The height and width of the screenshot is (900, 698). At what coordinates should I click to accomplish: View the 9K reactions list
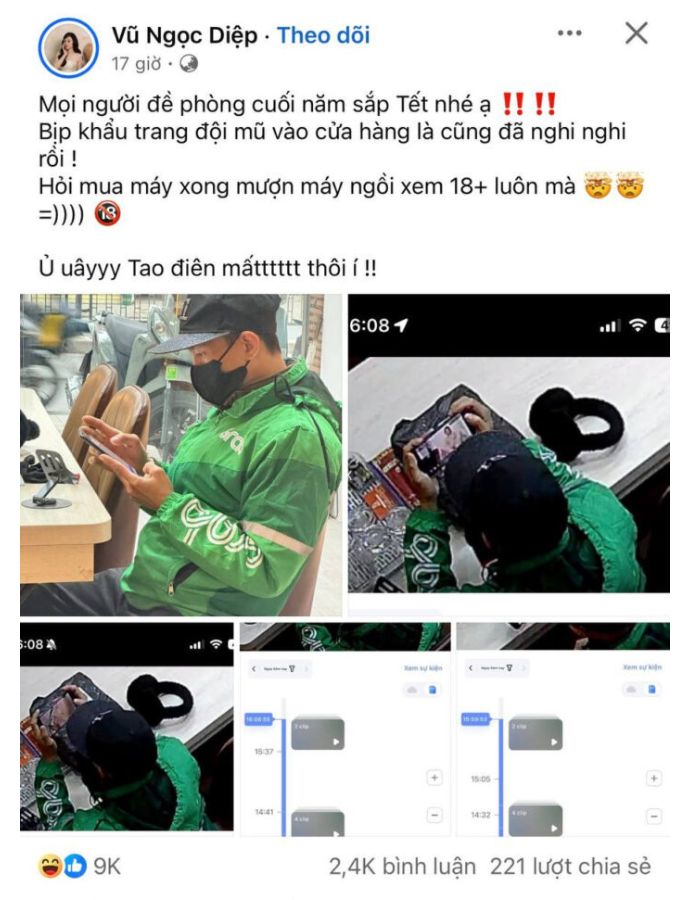80,866
